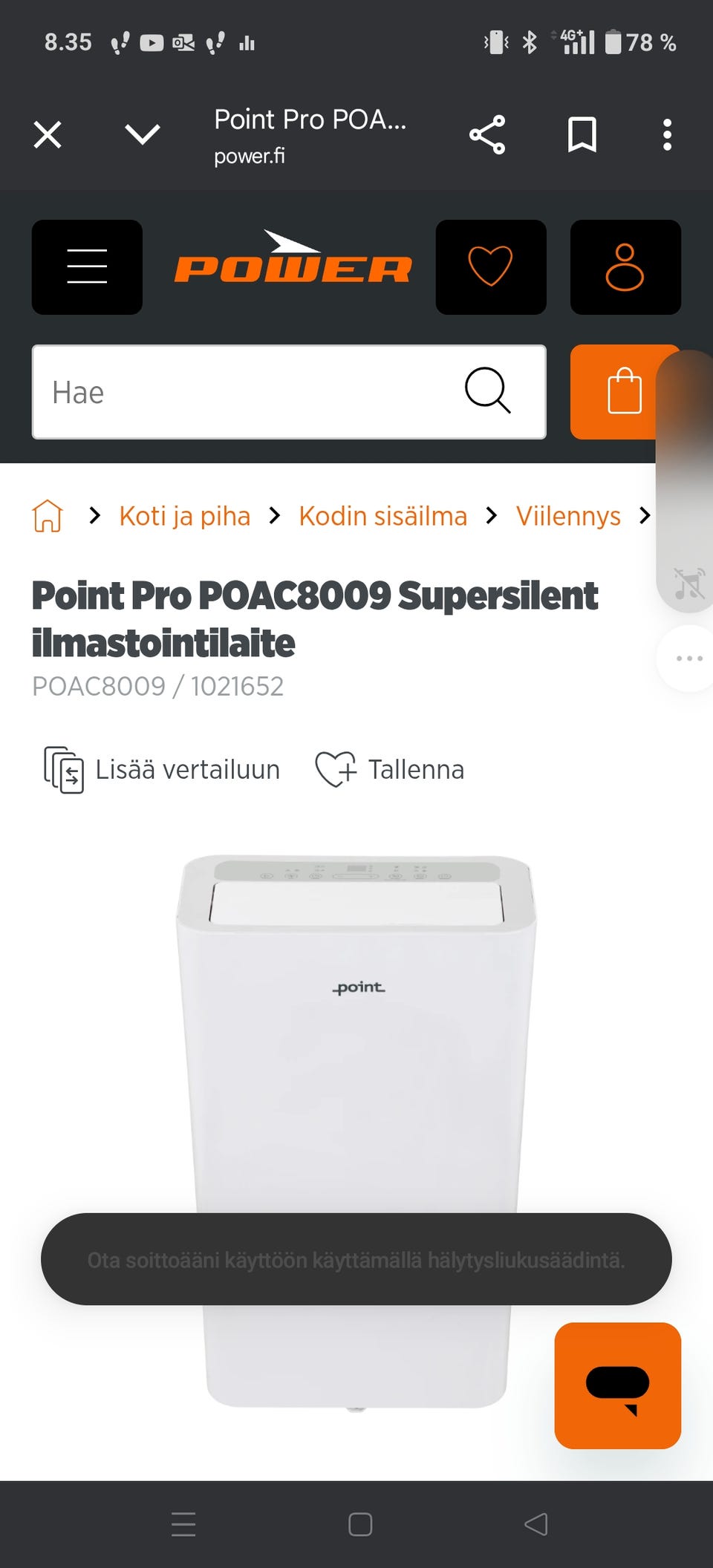The width and height of the screenshot is (713, 1568).
Task: Open the floating three-dot options menu
Action: pyautogui.click(x=688, y=658)
